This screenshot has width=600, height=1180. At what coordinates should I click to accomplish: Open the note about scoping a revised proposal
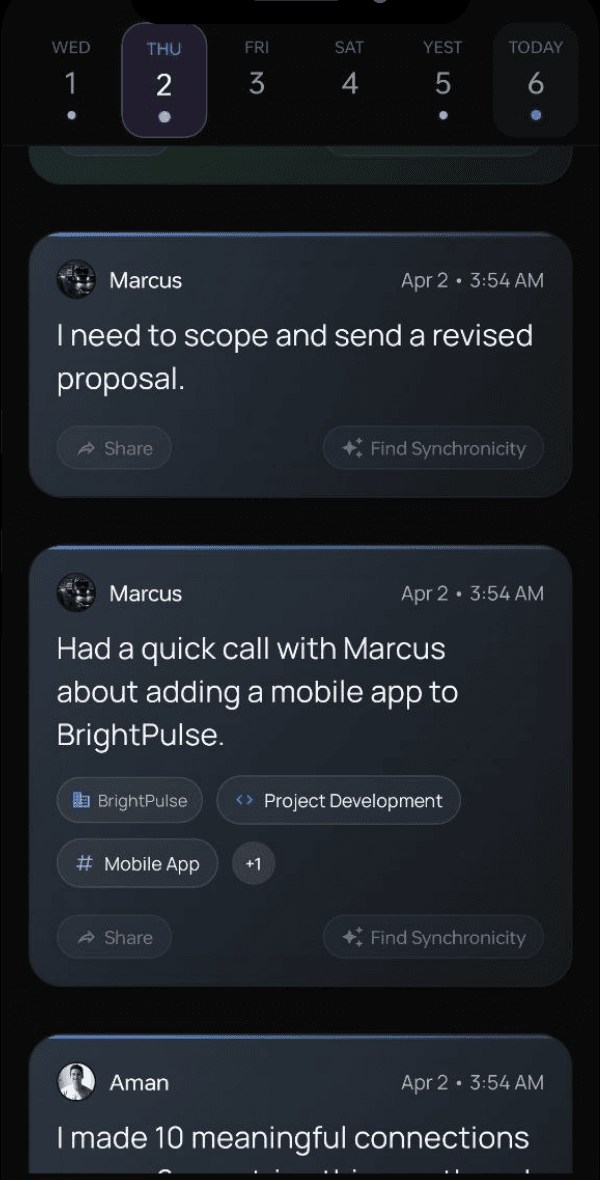[294, 356]
